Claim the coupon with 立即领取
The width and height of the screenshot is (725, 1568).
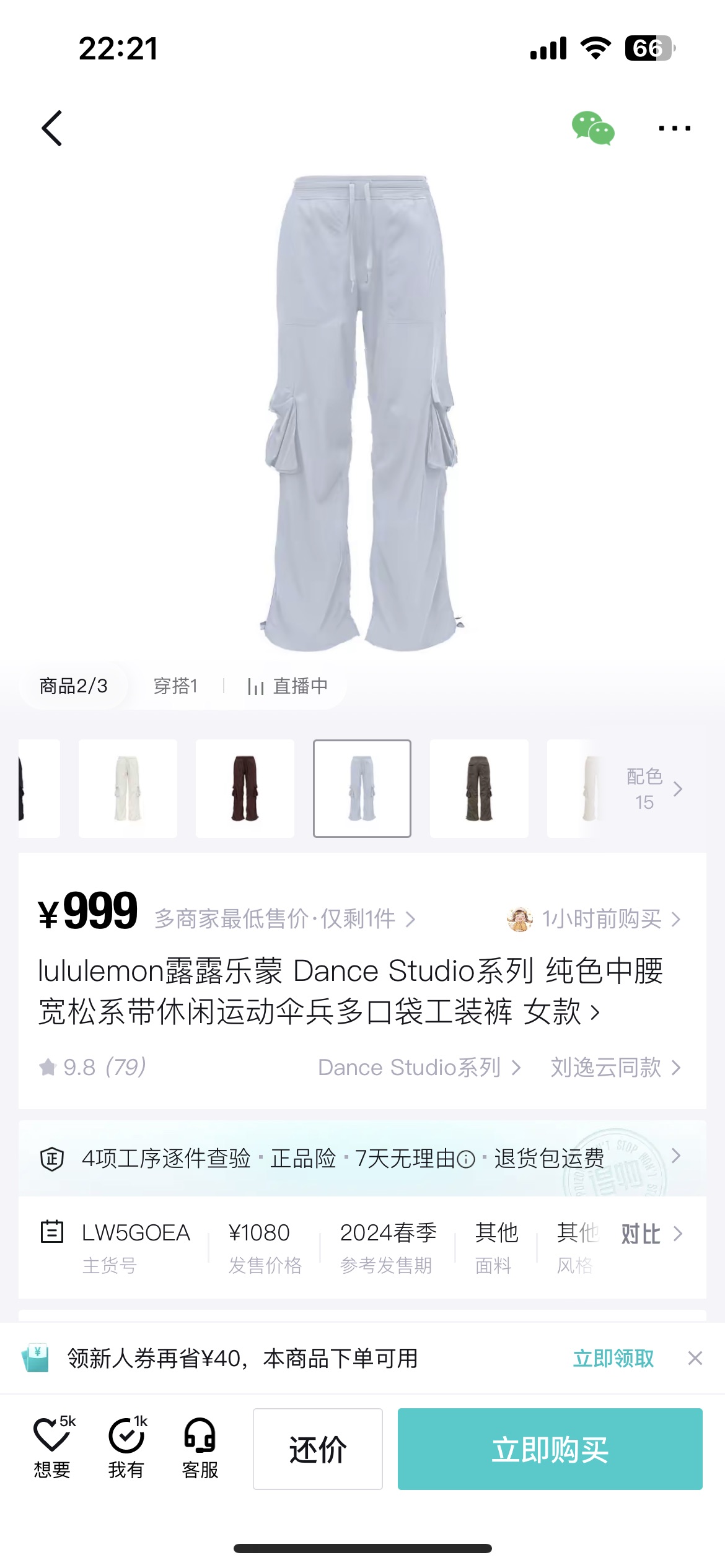click(613, 1358)
